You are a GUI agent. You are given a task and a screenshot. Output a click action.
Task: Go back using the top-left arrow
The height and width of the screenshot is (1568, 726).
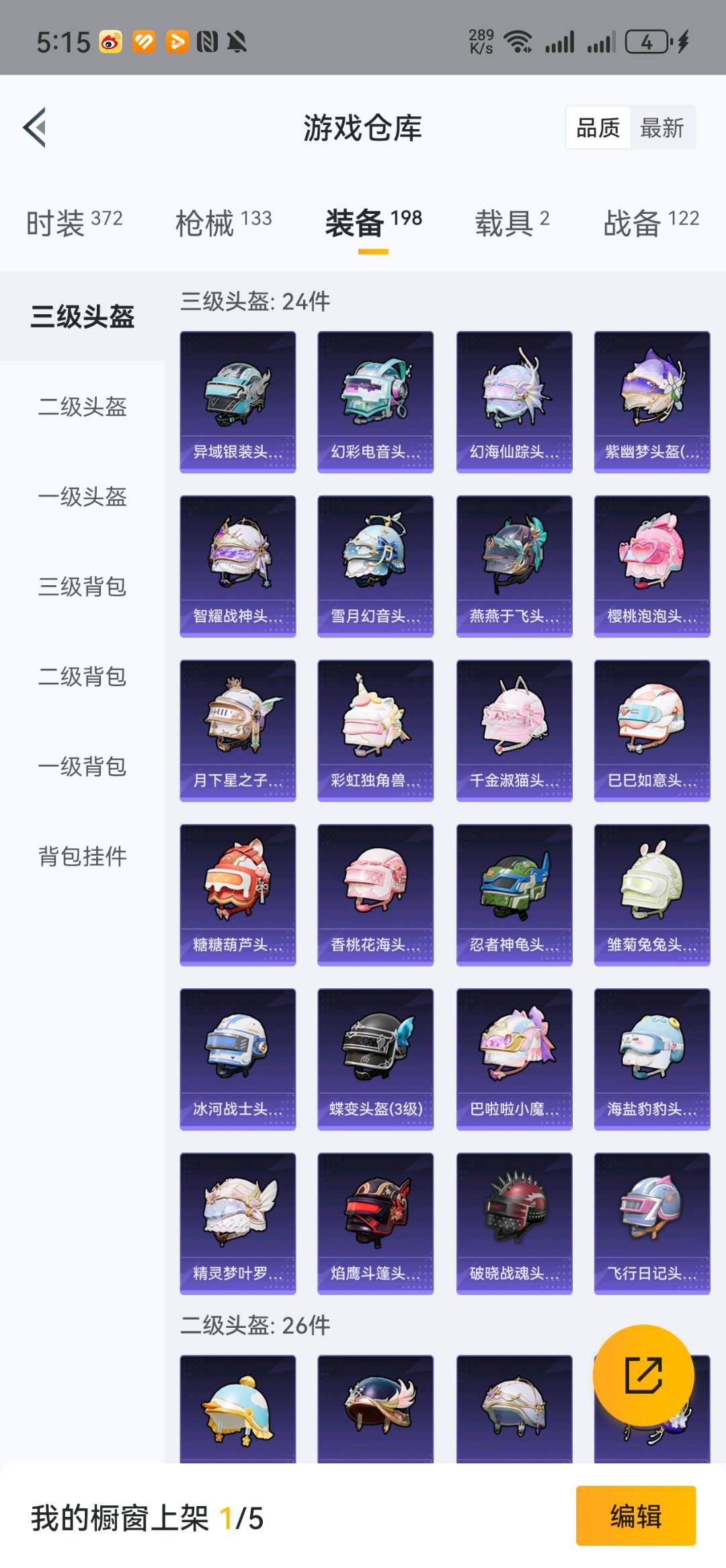point(35,127)
